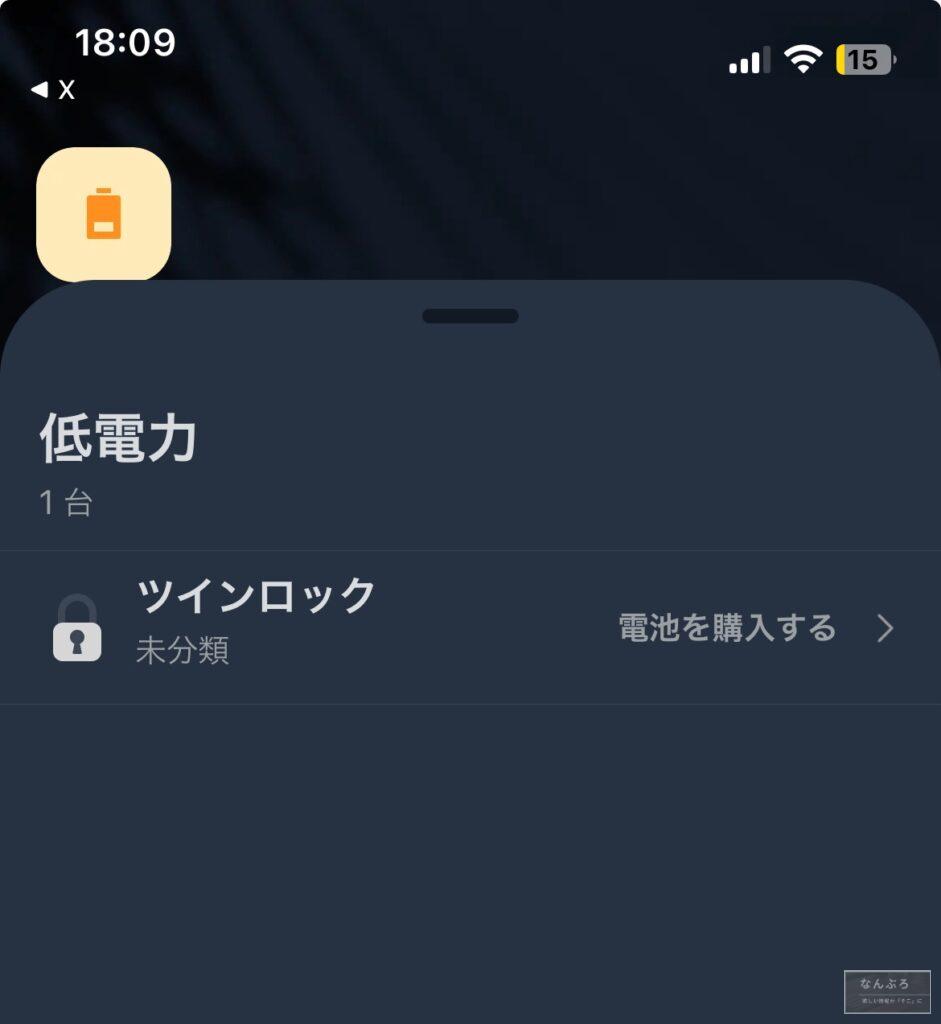
Task: Tap 電池を購入する to buy batteries
Action: click(x=727, y=628)
